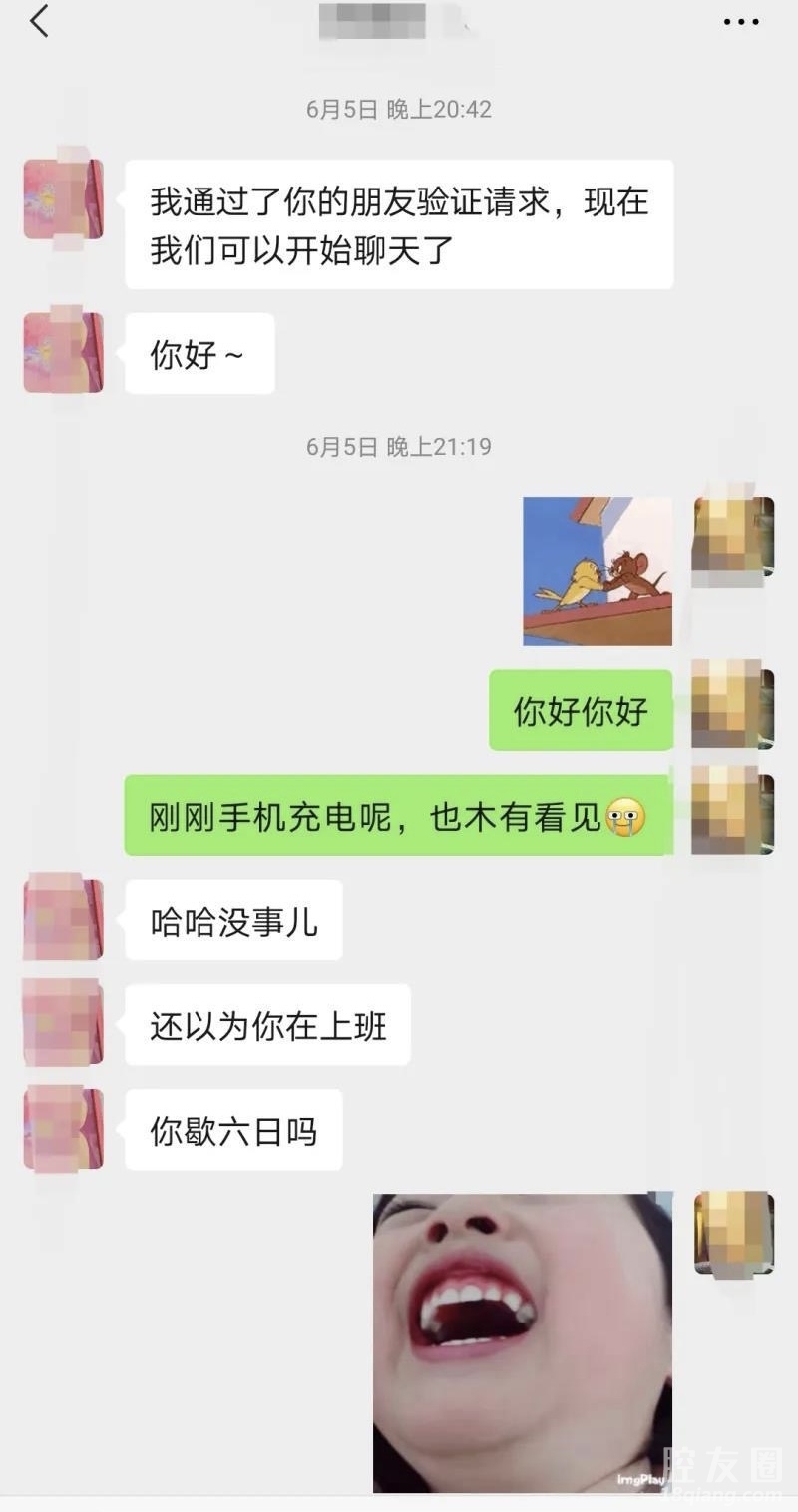This screenshot has height=1512, width=798.
Task: Tap the avatar beside '你歇六日吗'
Action: coord(64,1129)
